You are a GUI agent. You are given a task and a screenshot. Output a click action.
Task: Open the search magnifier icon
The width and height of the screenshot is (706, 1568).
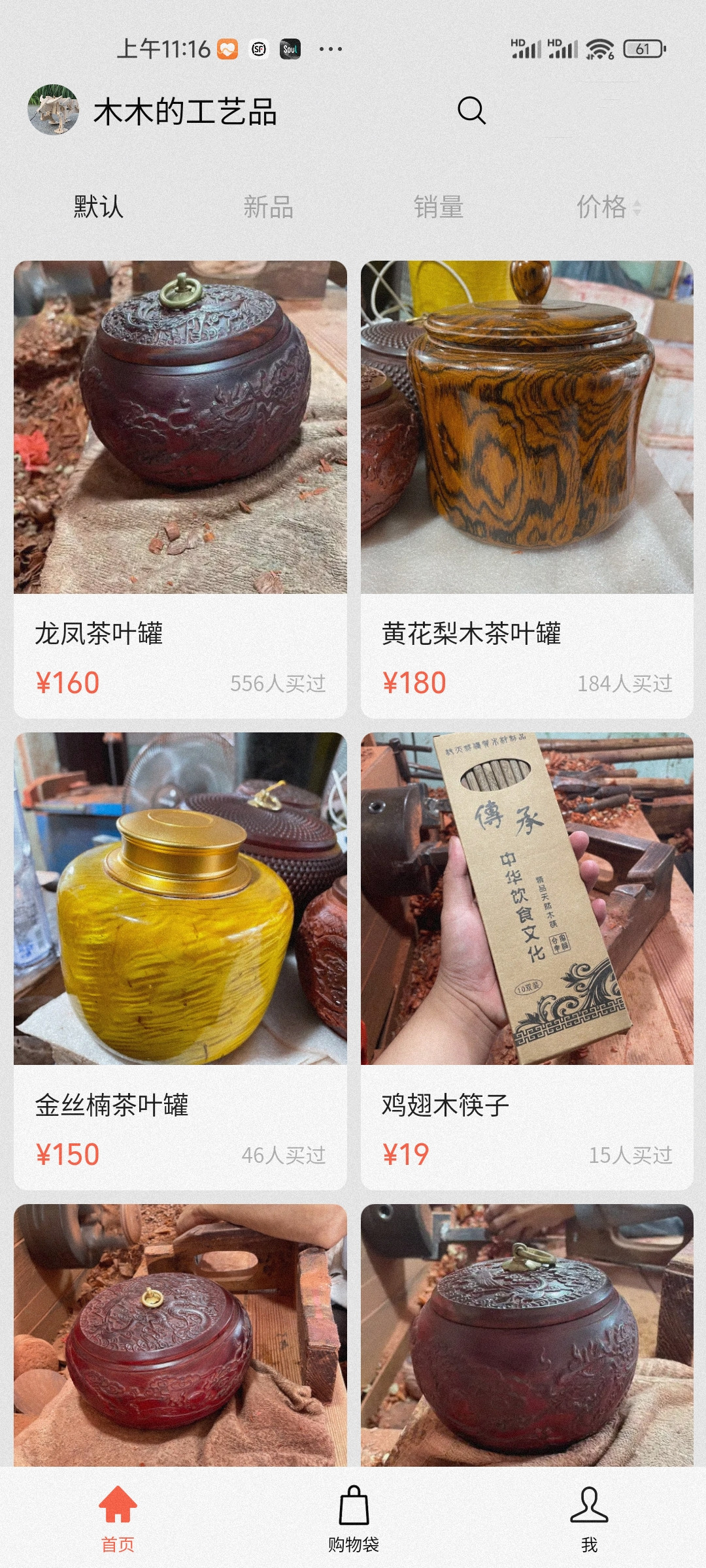(471, 110)
